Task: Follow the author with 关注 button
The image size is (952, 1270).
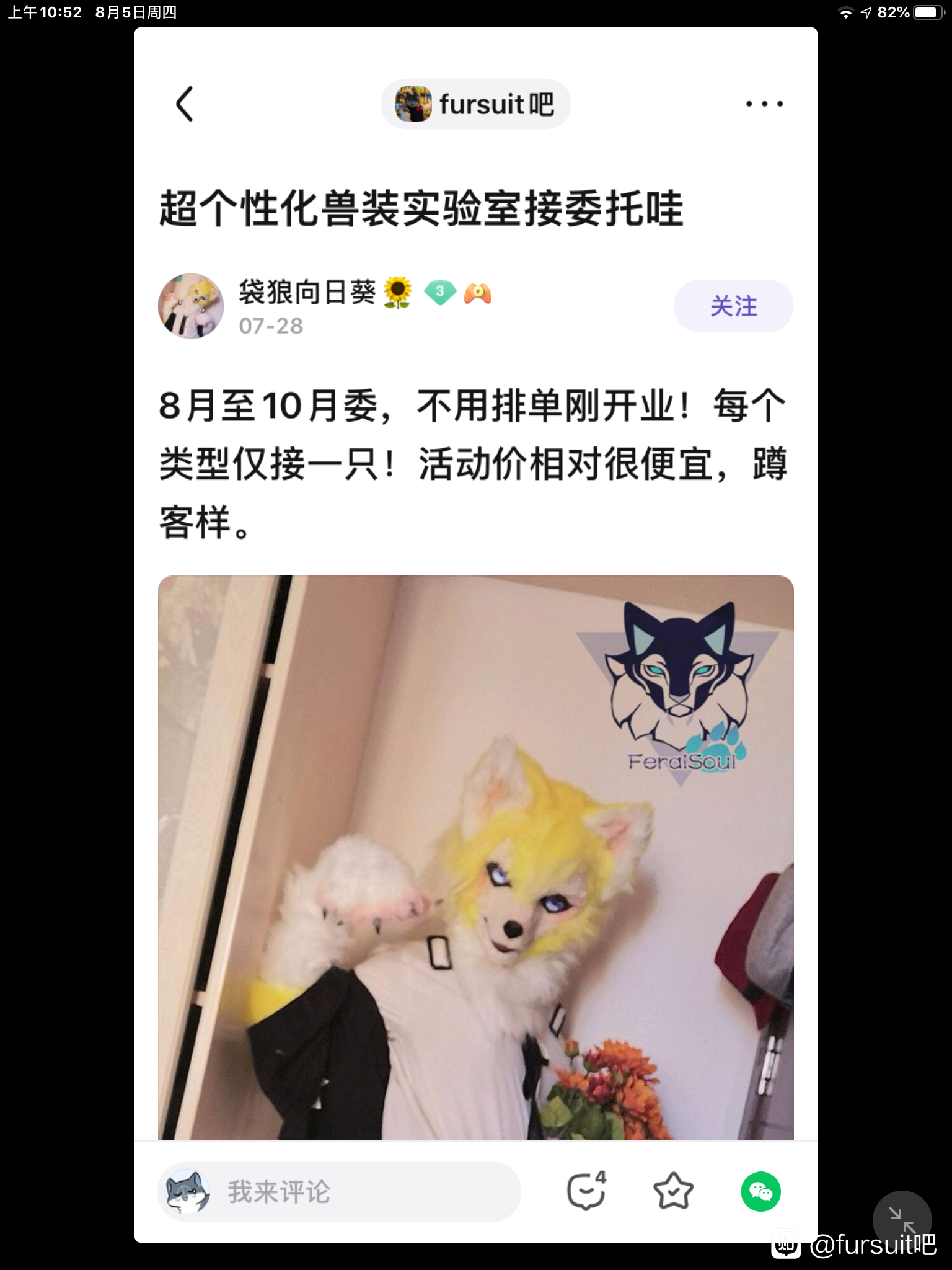Action: (733, 306)
